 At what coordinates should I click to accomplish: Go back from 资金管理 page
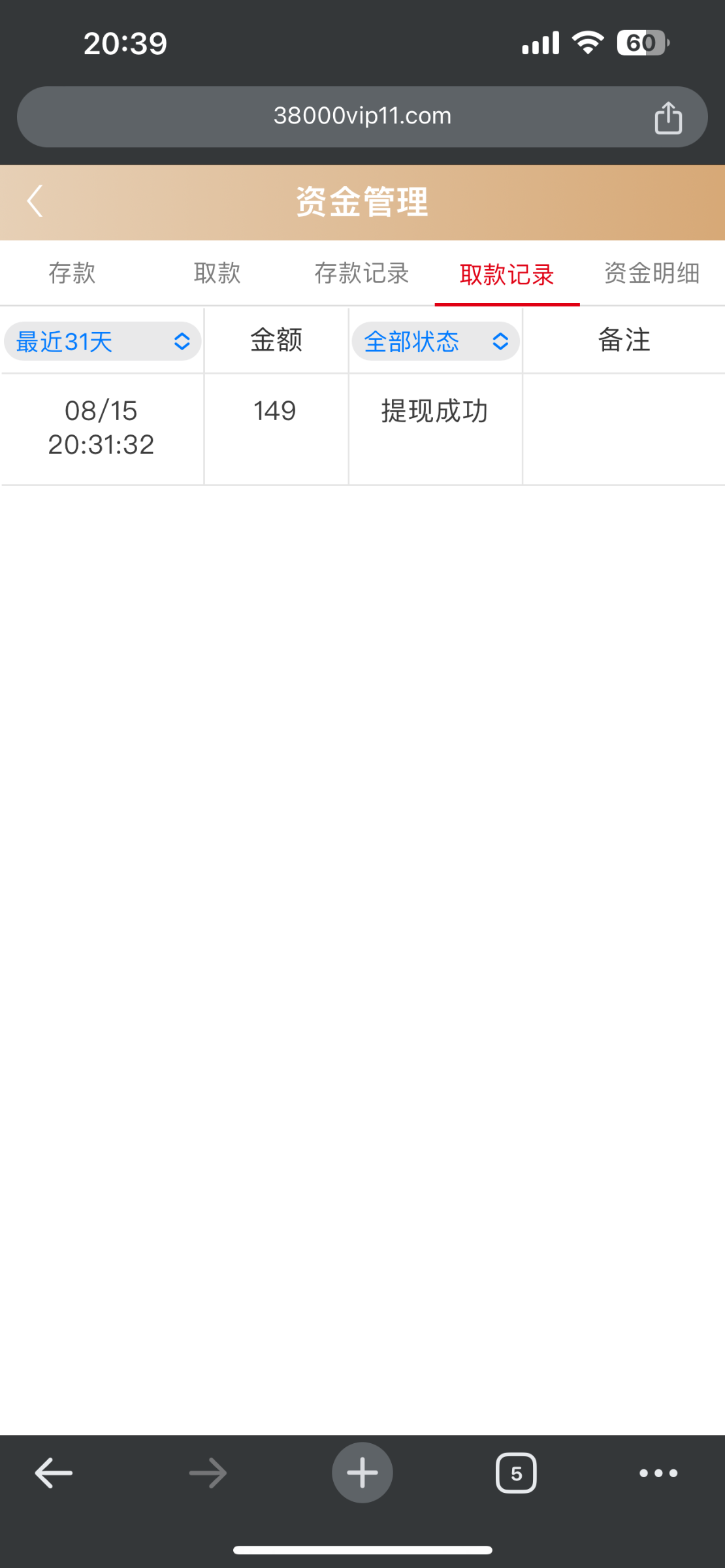pos(35,201)
